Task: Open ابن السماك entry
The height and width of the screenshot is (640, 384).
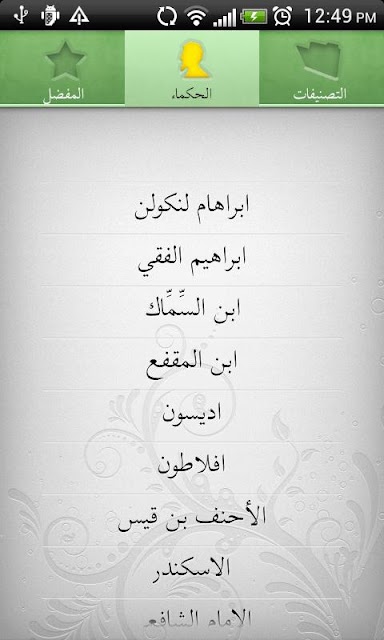Action: 192,312
